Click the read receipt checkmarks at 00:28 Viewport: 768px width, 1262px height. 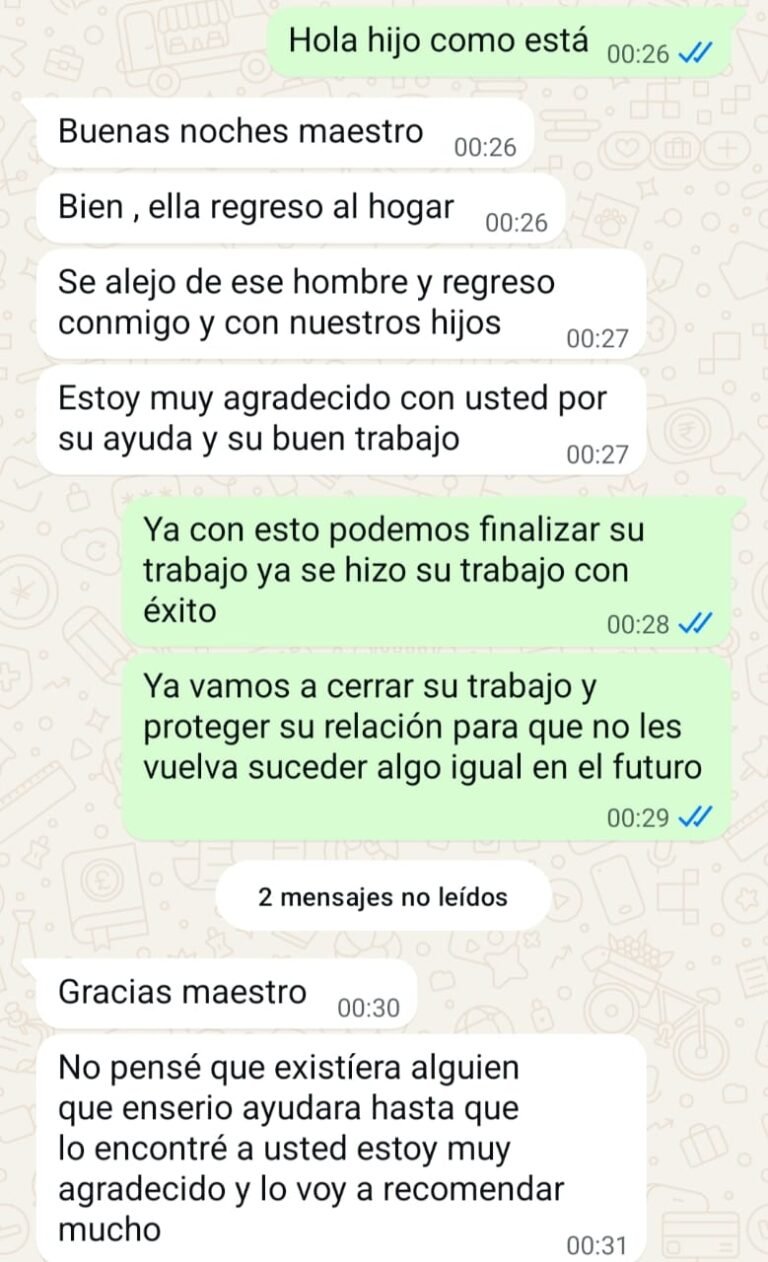tap(698, 622)
